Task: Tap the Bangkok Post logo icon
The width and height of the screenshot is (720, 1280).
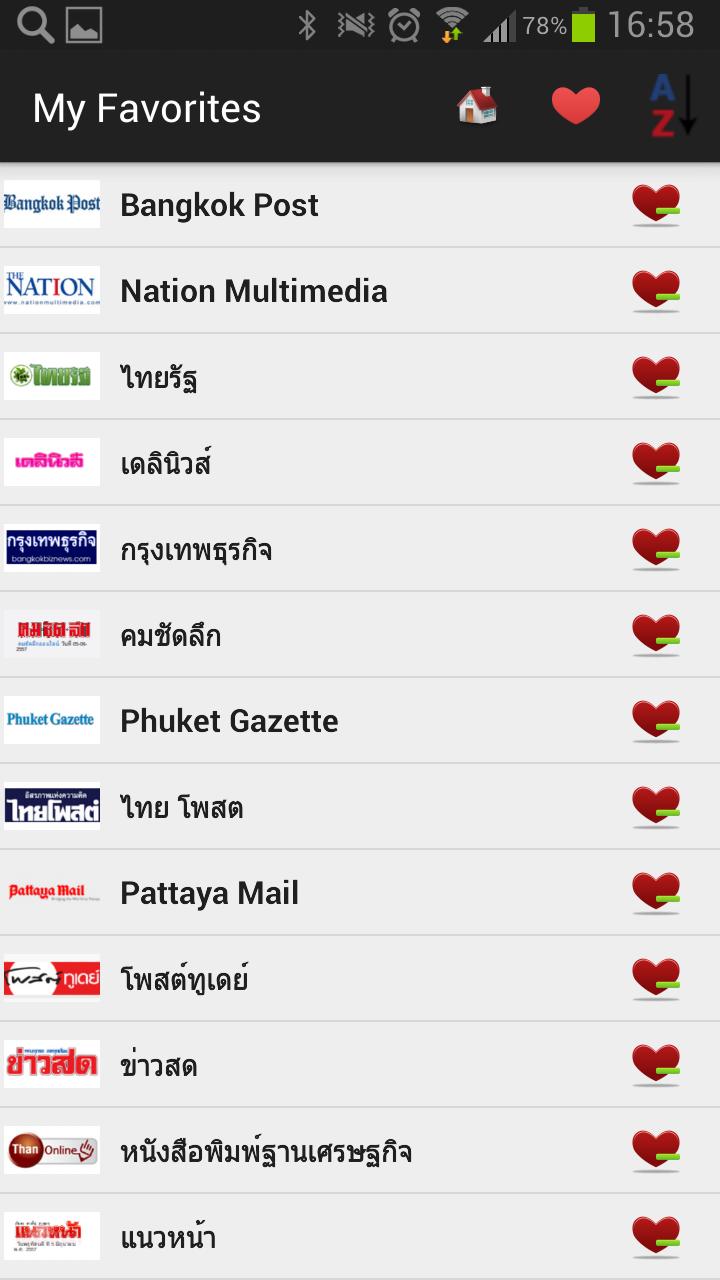Action: click(x=51, y=204)
